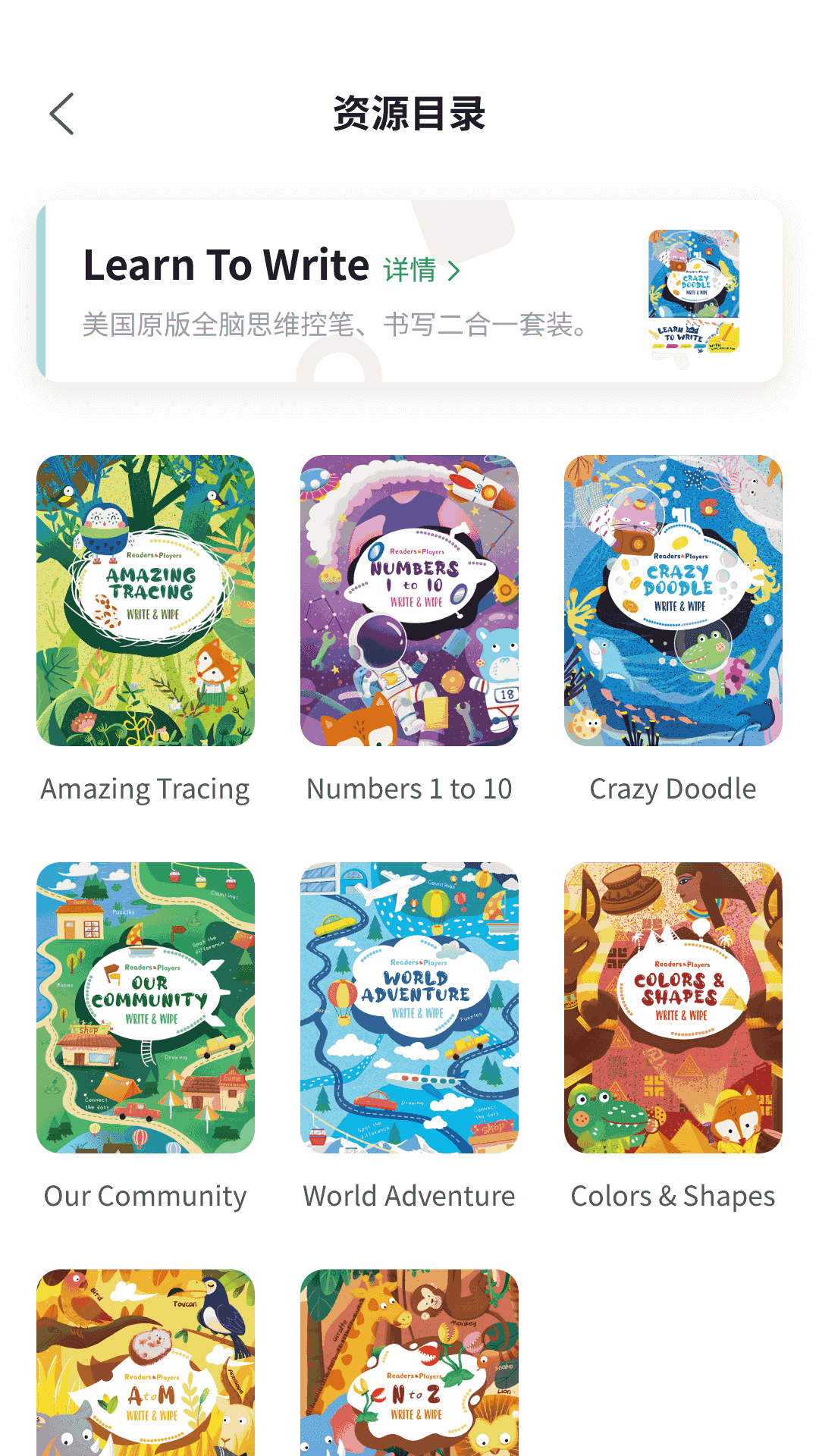Viewport: 819px width, 1456px height.
Task: Open the World Adventure book
Action: (409, 1007)
